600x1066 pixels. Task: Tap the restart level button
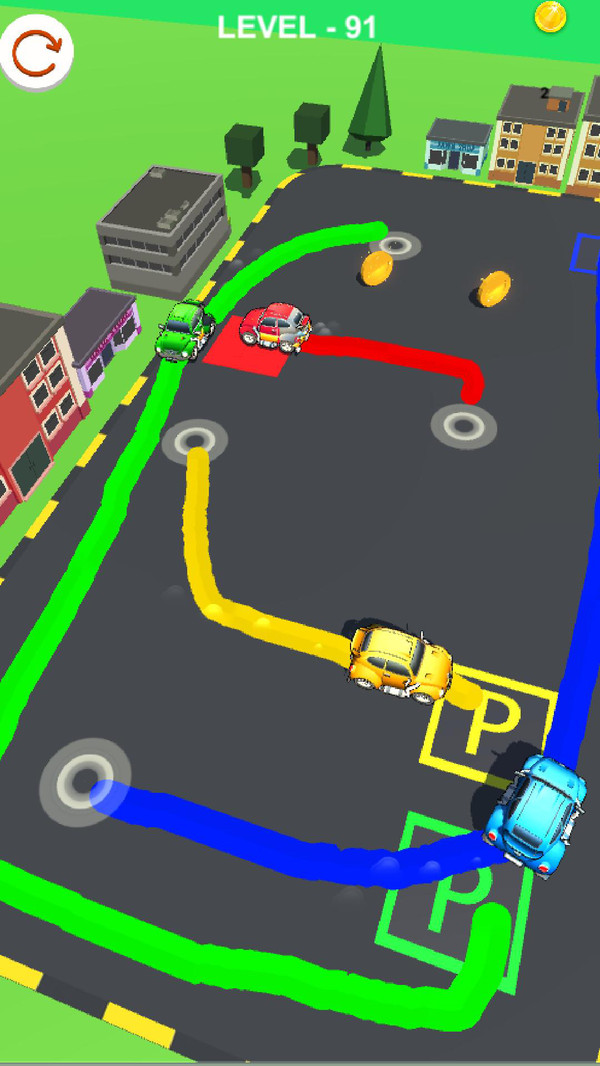37,50
